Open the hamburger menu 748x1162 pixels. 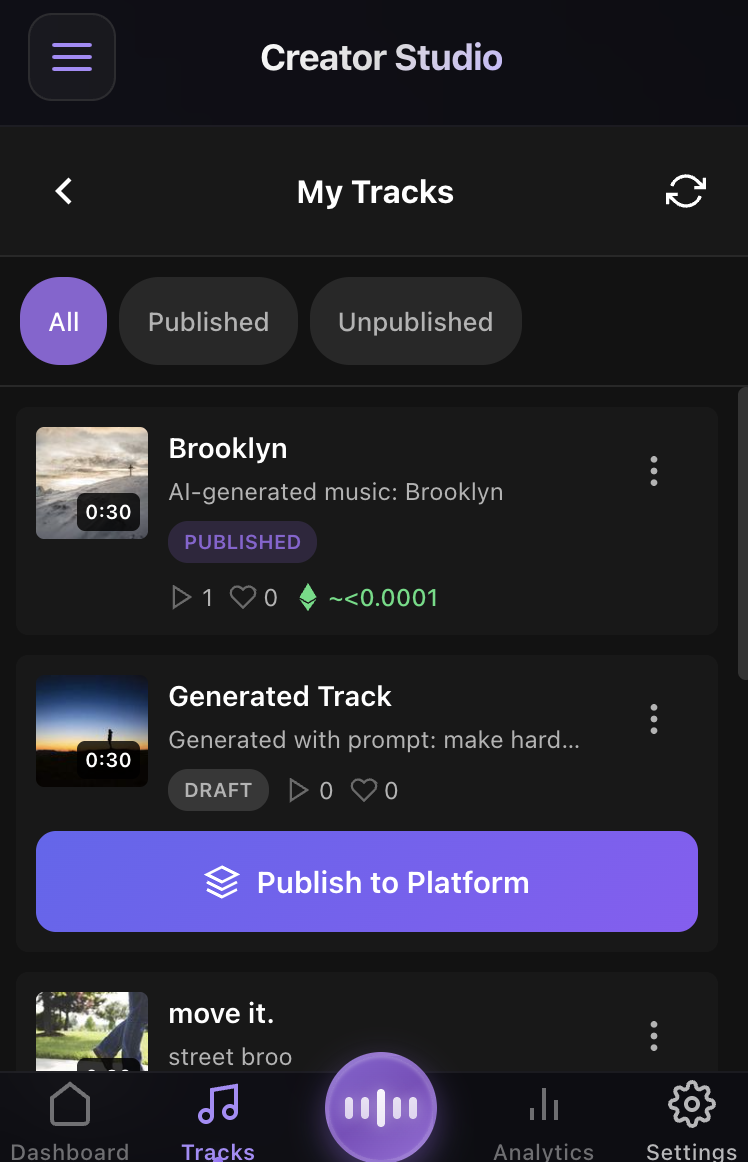click(x=71, y=57)
